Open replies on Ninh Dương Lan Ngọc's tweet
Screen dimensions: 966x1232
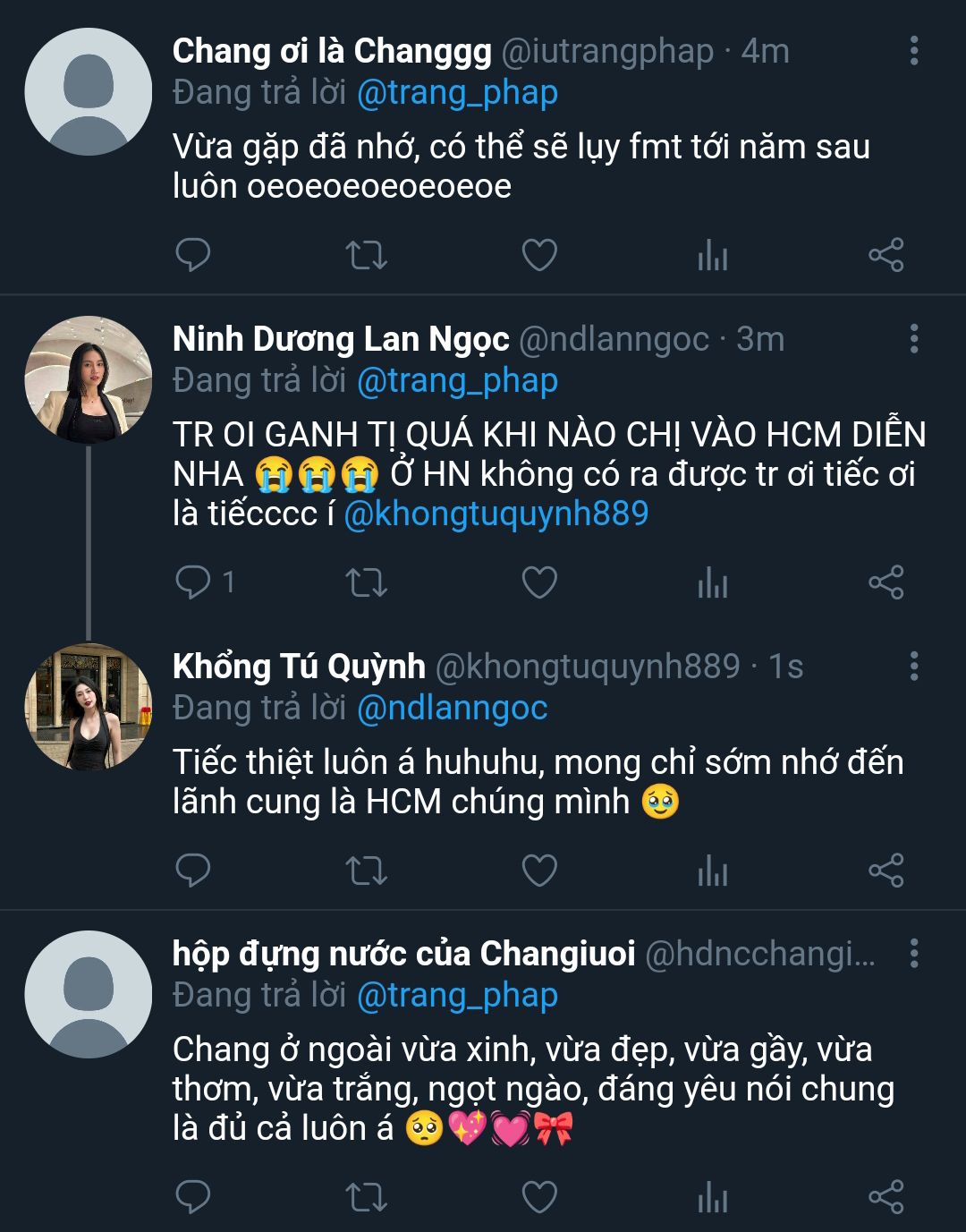[205, 582]
